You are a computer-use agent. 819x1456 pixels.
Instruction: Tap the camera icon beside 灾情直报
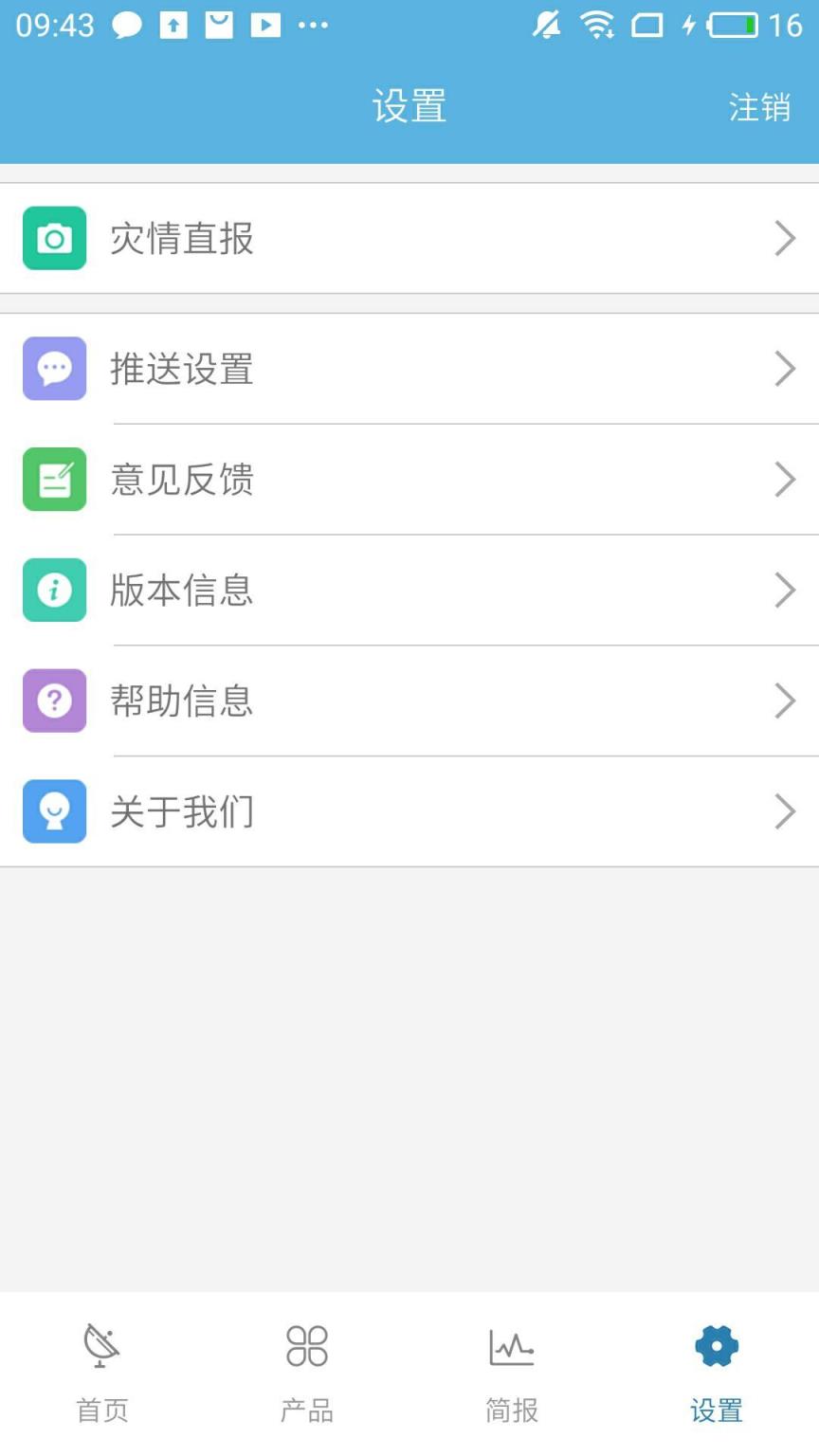[54, 238]
